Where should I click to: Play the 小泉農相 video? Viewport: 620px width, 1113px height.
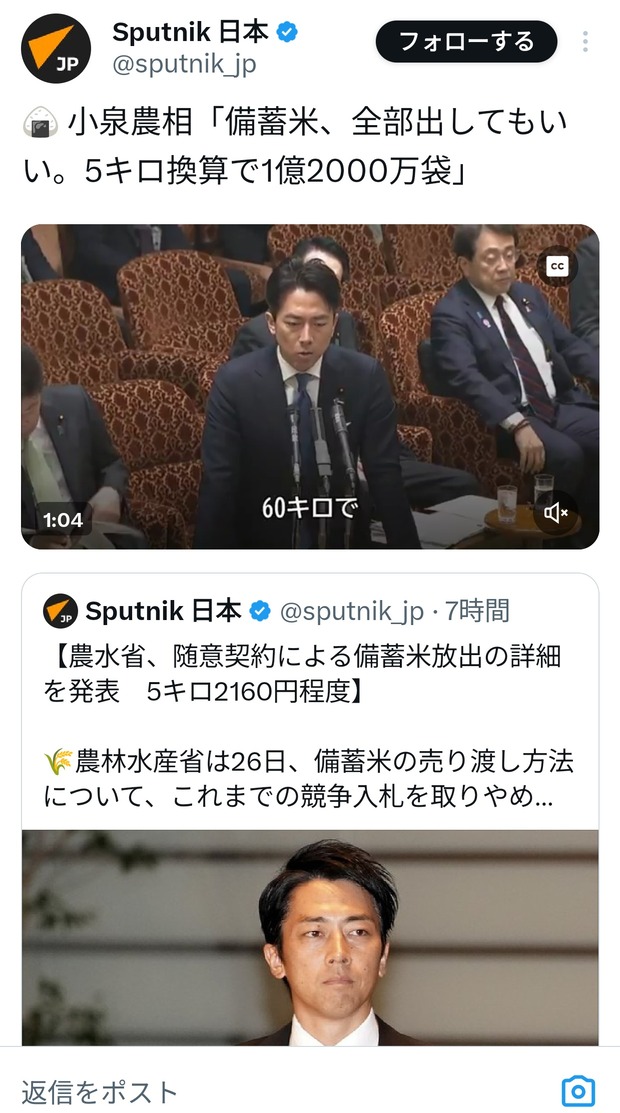tap(310, 386)
